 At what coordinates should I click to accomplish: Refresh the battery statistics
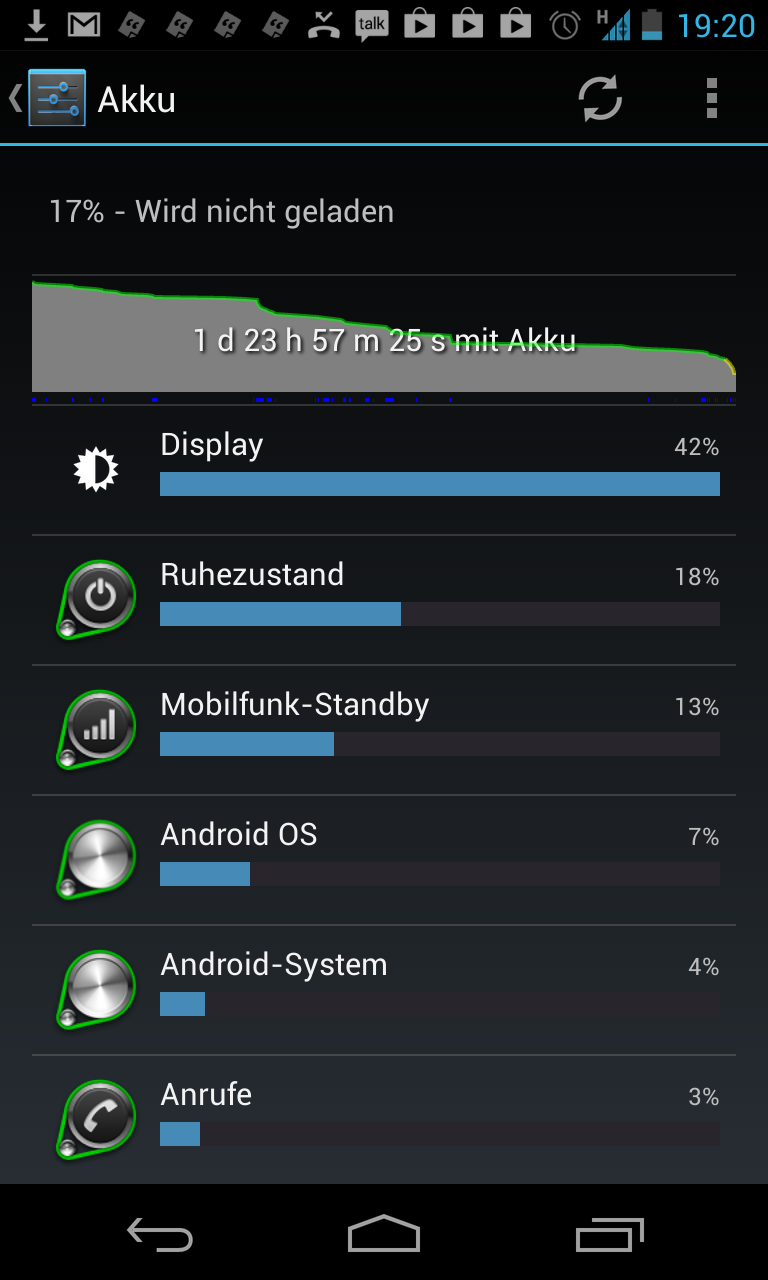[600, 98]
